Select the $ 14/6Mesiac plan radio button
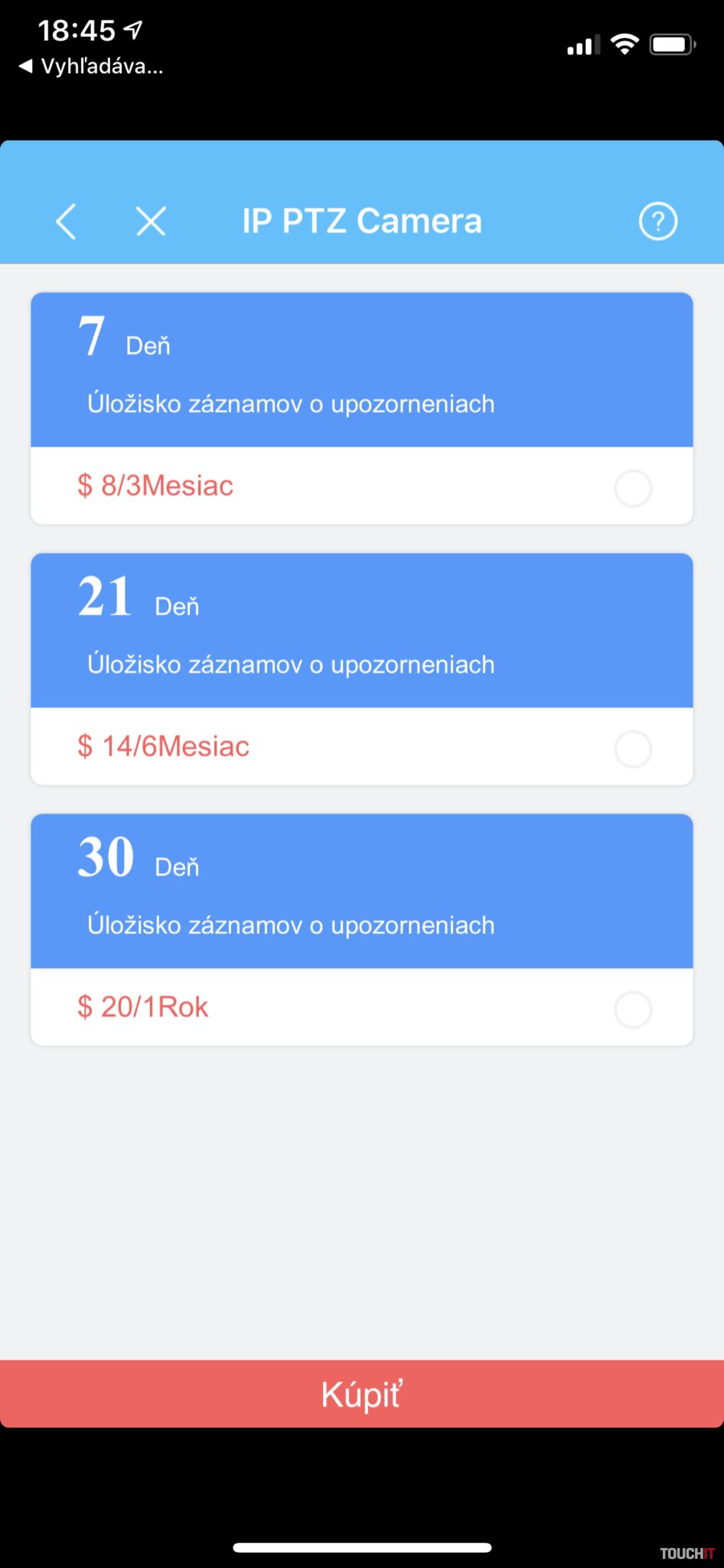This screenshot has height=1568, width=724. tap(633, 749)
